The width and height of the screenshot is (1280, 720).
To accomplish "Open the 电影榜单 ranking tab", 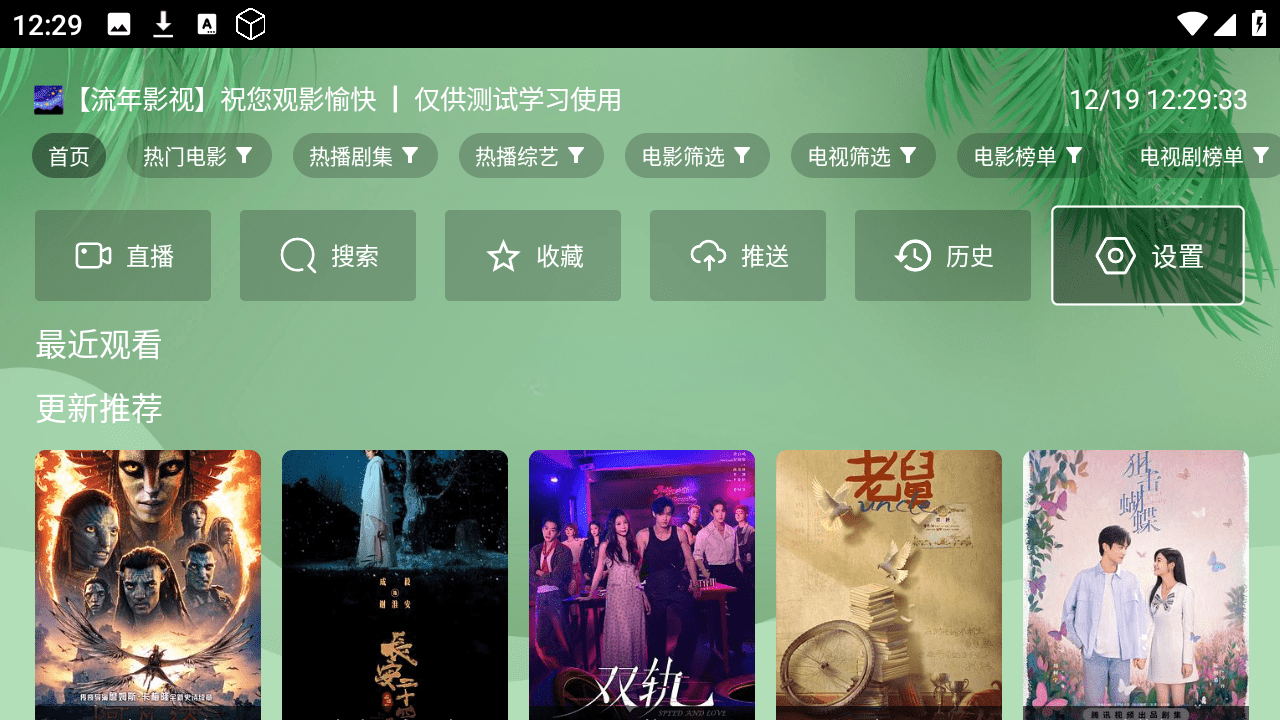I will pyautogui.click(x=1028, y=156).
